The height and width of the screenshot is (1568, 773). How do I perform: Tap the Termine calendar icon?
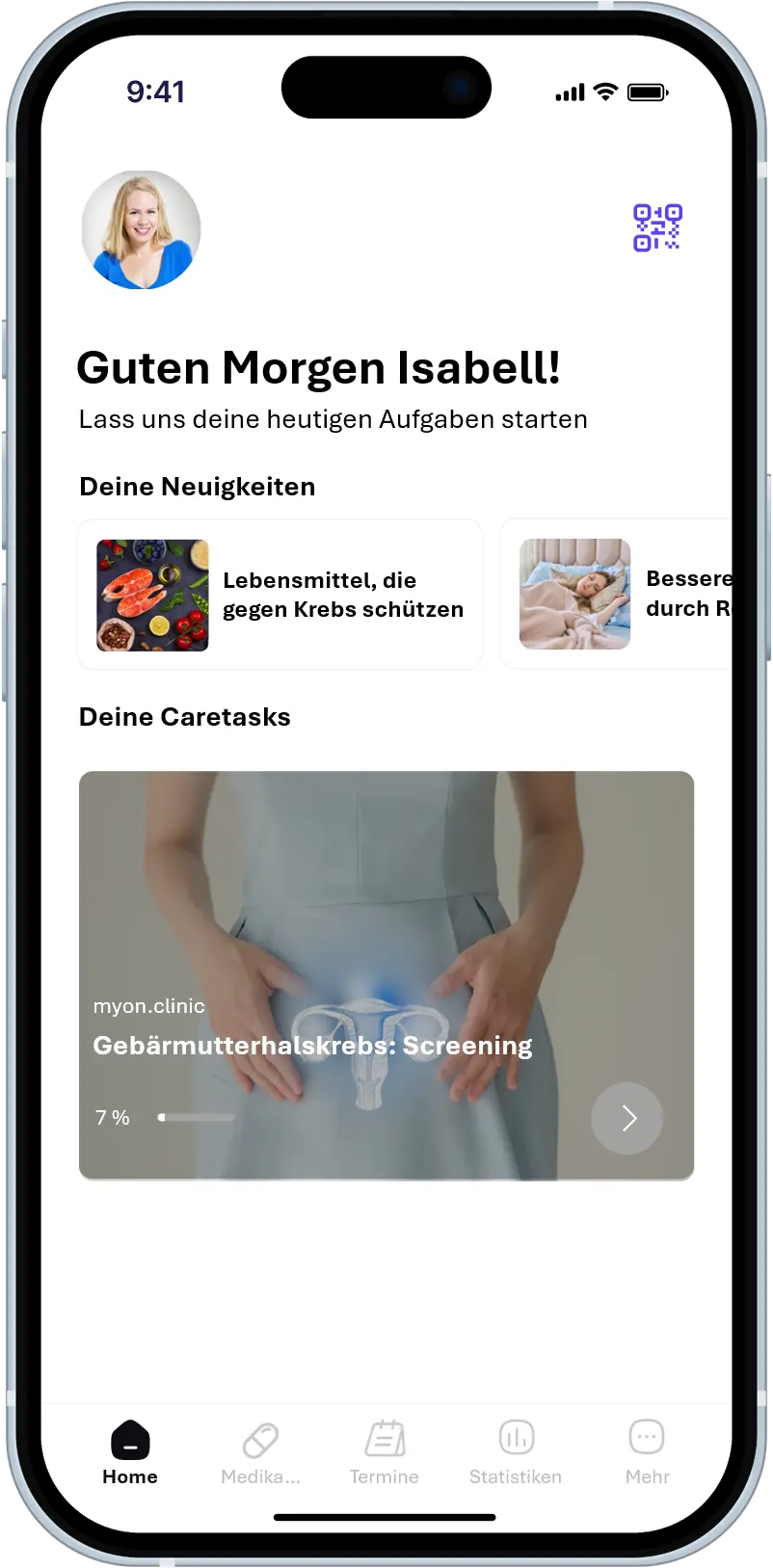(x=384, y=1438)
